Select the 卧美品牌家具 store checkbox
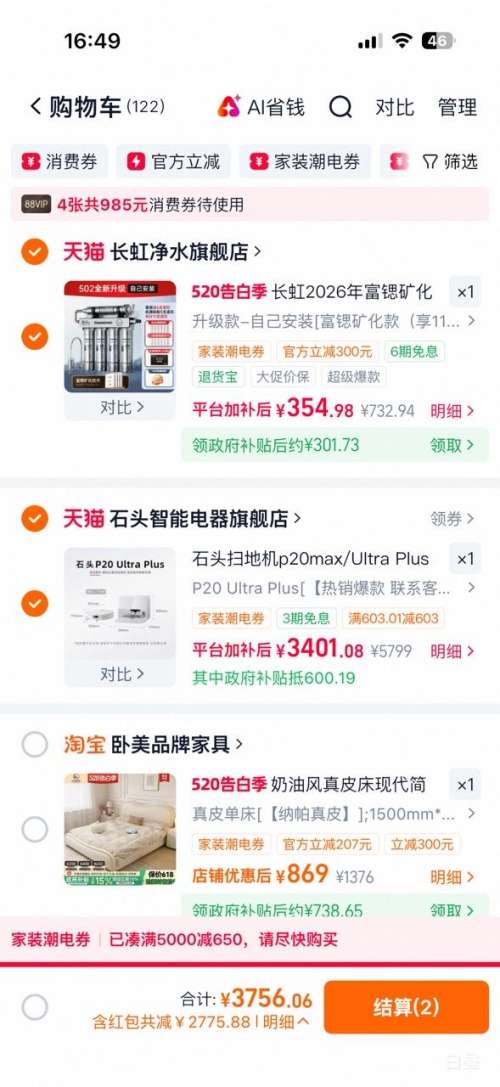 [35, 745]
